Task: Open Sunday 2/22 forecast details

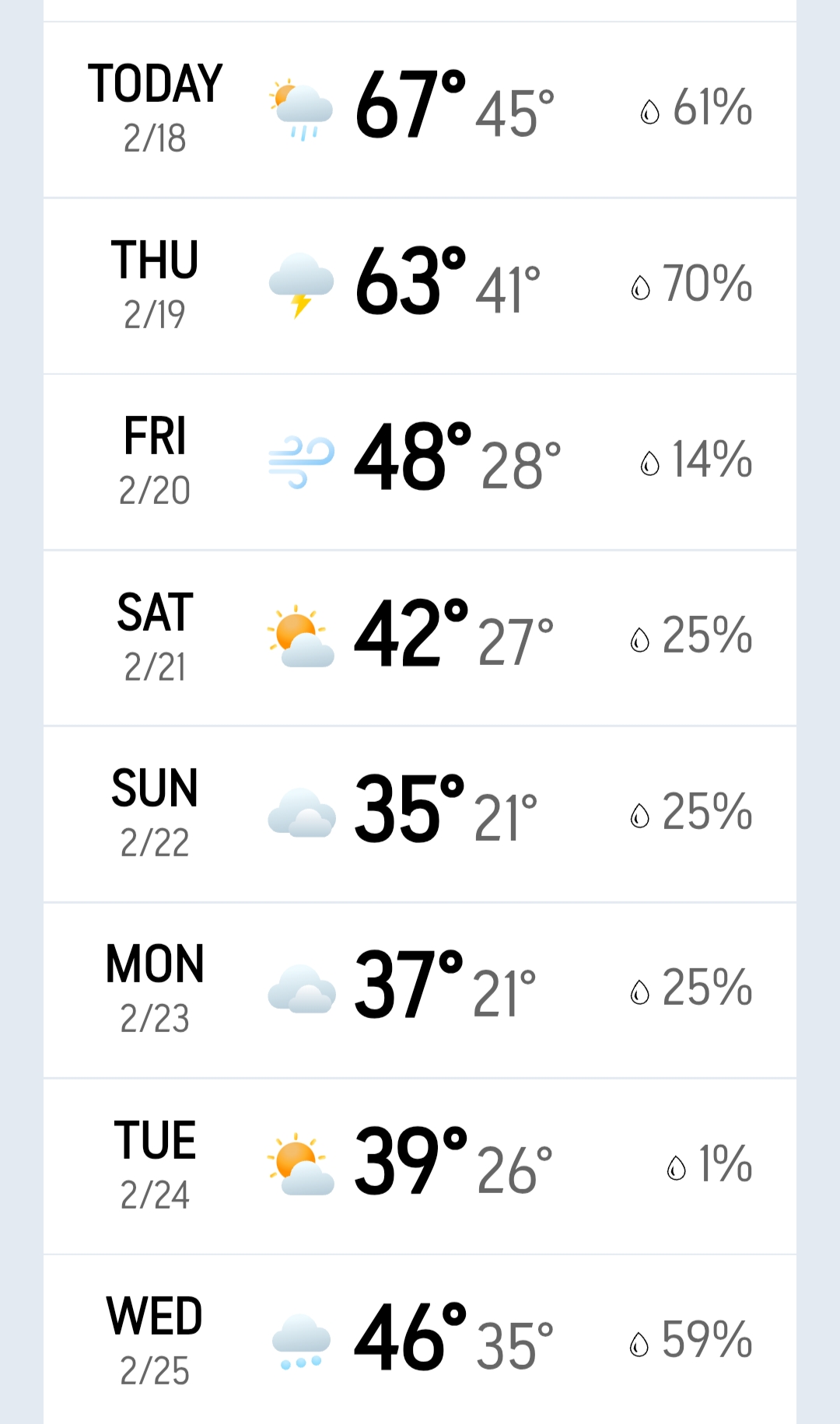Action: [x=420, y=813]
